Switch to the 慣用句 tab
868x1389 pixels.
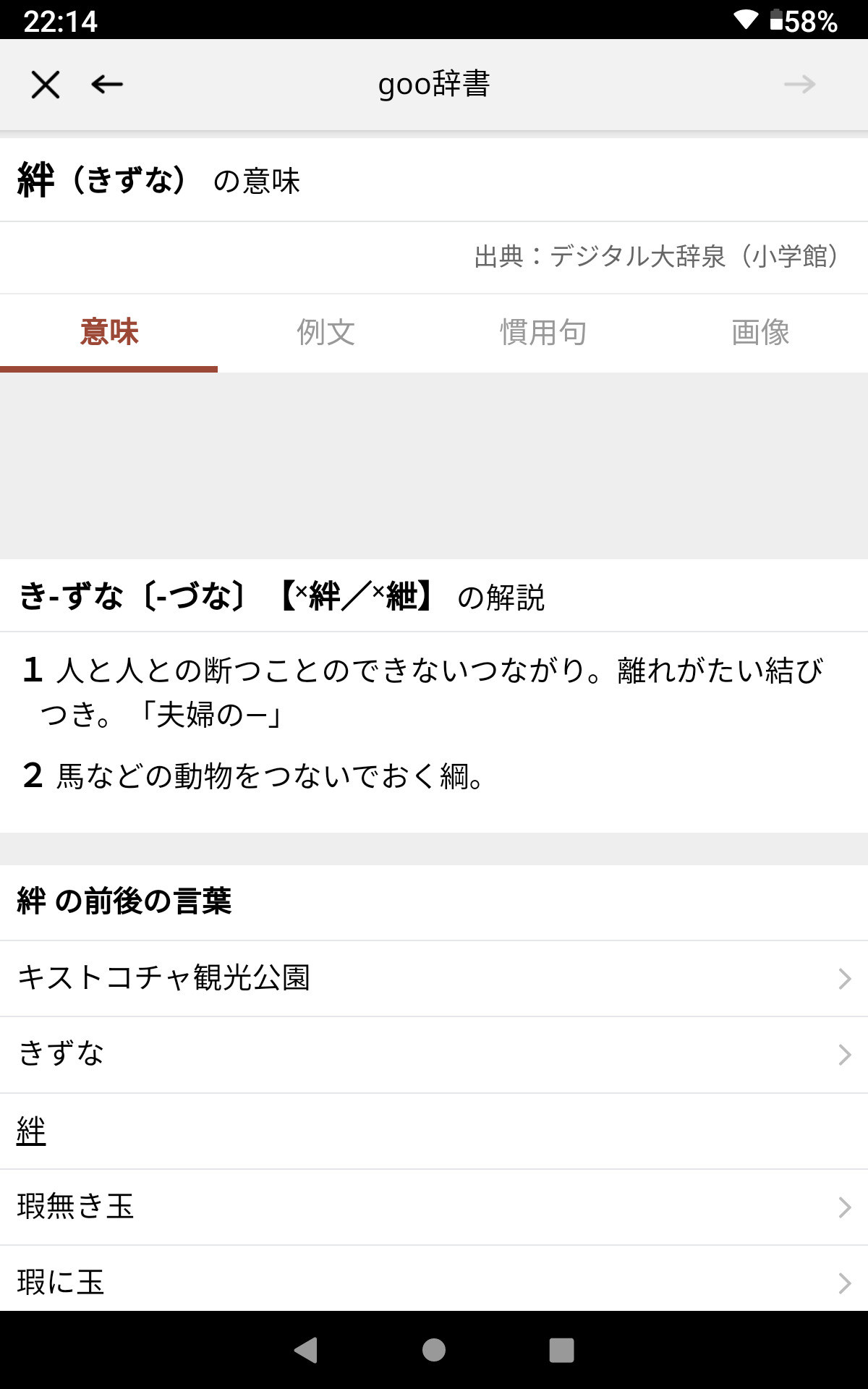(x=542, y=331)
